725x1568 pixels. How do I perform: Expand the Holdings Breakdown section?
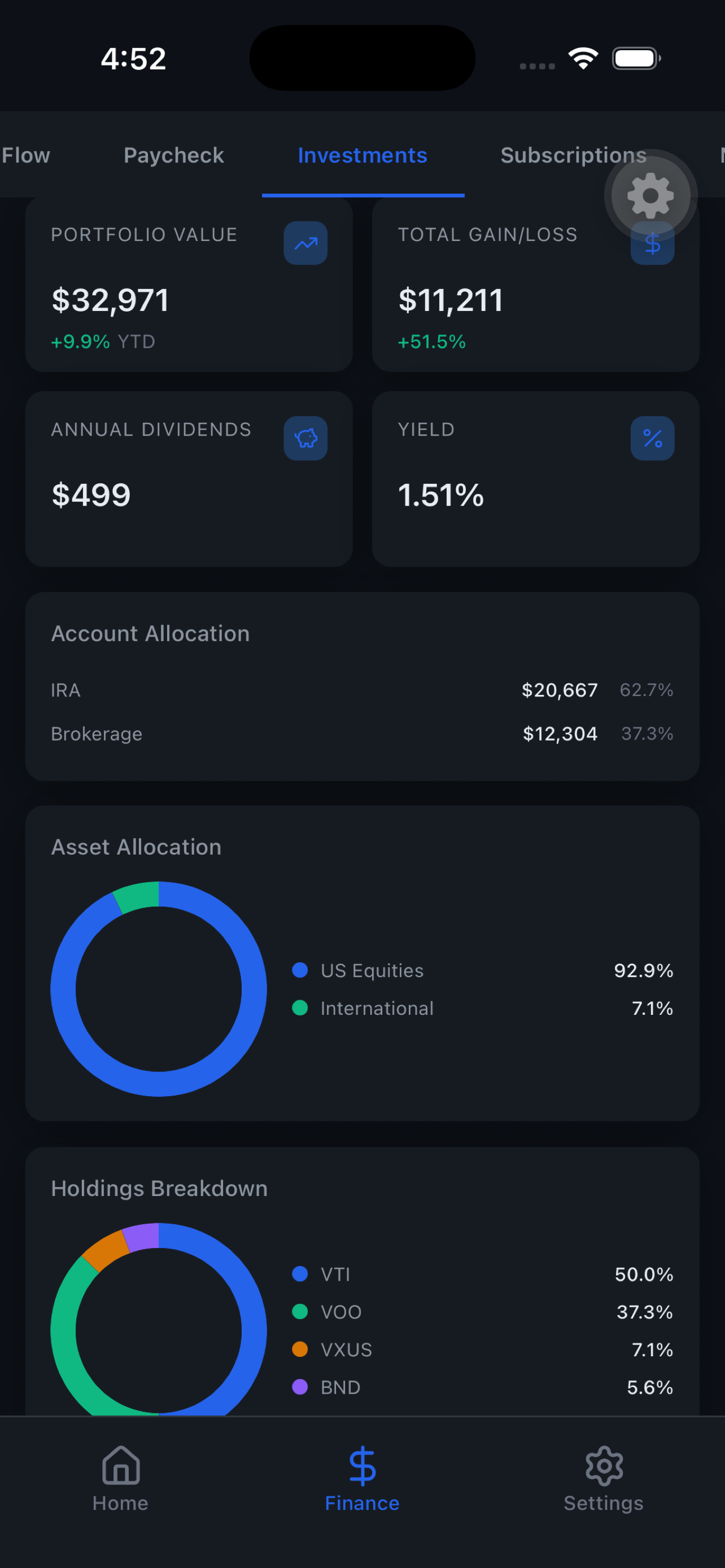tap(159, 1188)
